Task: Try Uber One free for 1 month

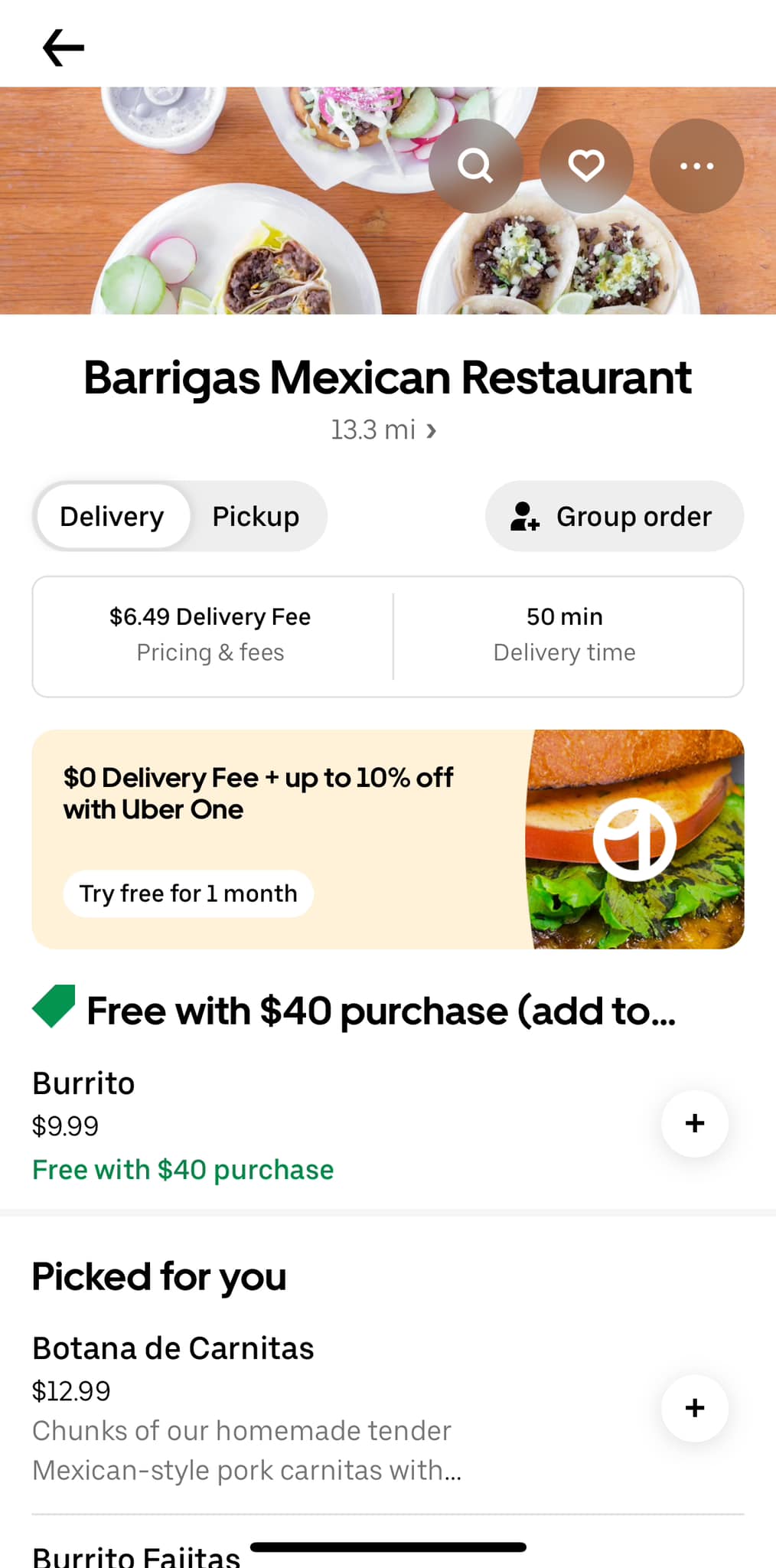Action: coord(187,893)
